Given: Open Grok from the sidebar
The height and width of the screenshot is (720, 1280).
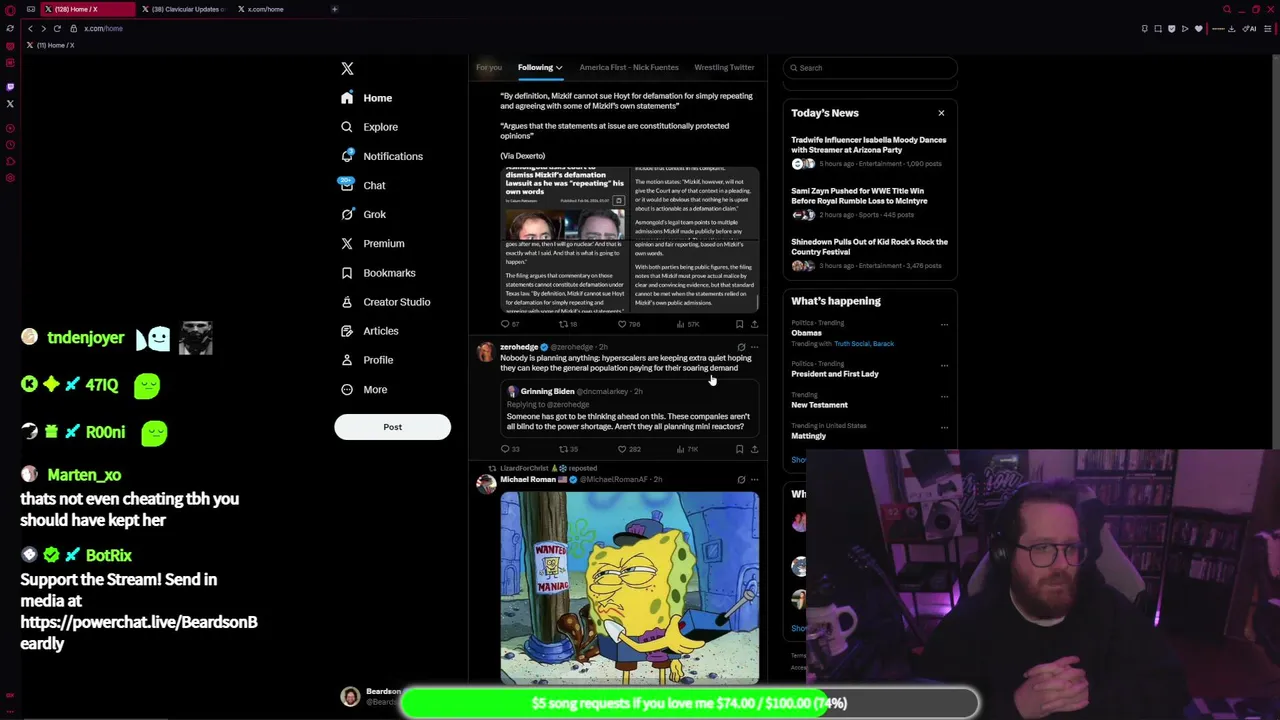Looking at the screenshot, I should [x=374, y=214].
